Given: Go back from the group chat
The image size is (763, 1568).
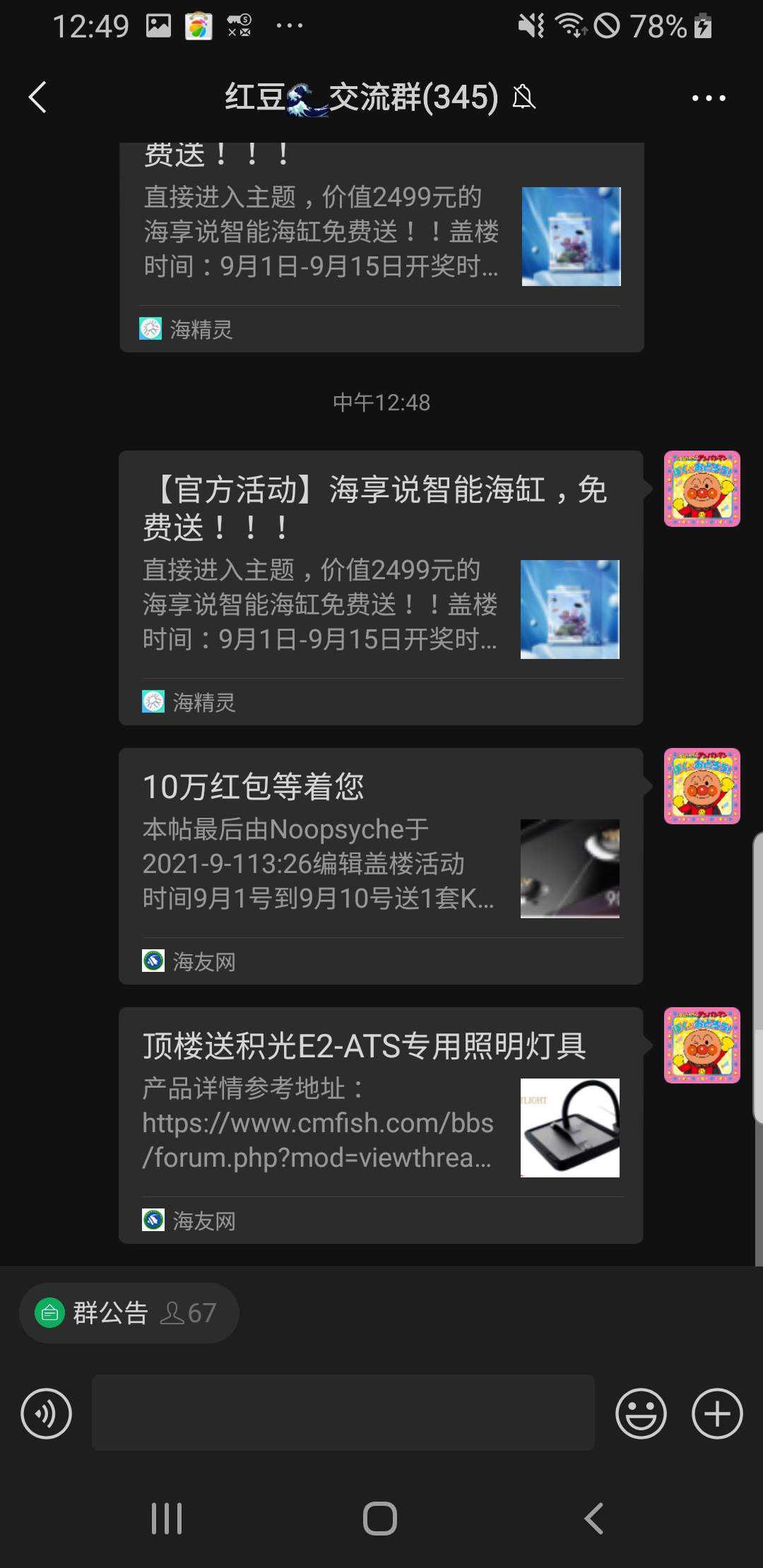Looking at the screenshot, I should pyautogui.click(x=38, y=97).
